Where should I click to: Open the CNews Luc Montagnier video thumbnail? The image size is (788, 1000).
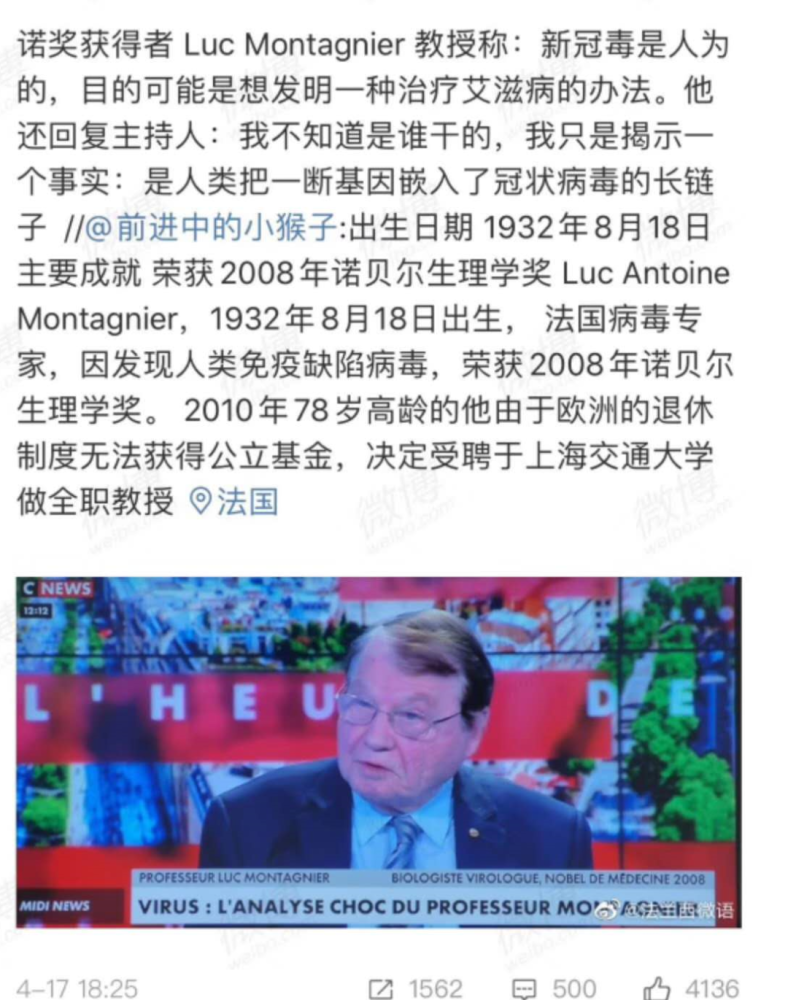[x=378, y=752]
